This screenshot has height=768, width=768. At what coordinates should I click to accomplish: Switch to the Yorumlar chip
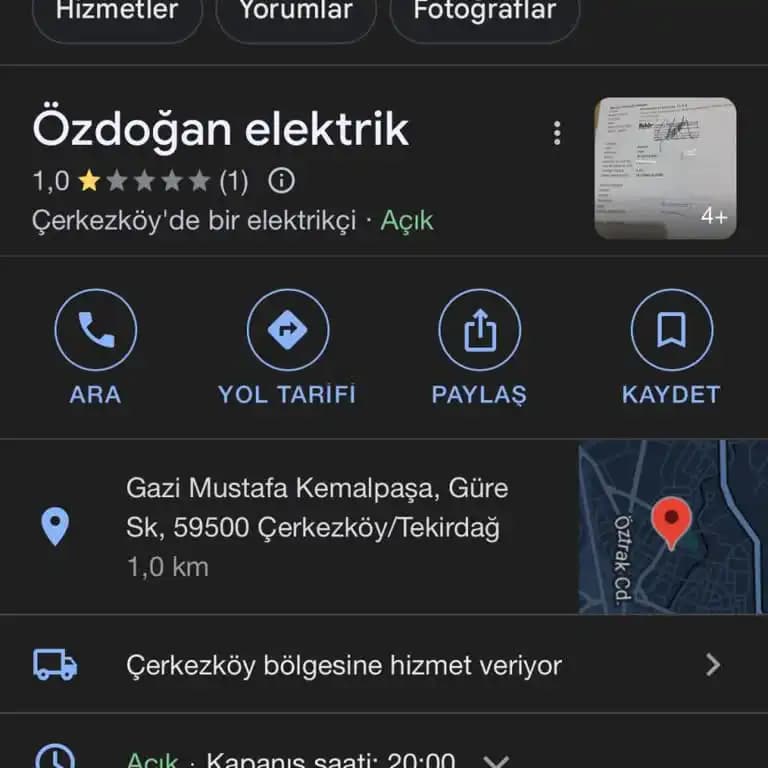(x=296, y=14)
